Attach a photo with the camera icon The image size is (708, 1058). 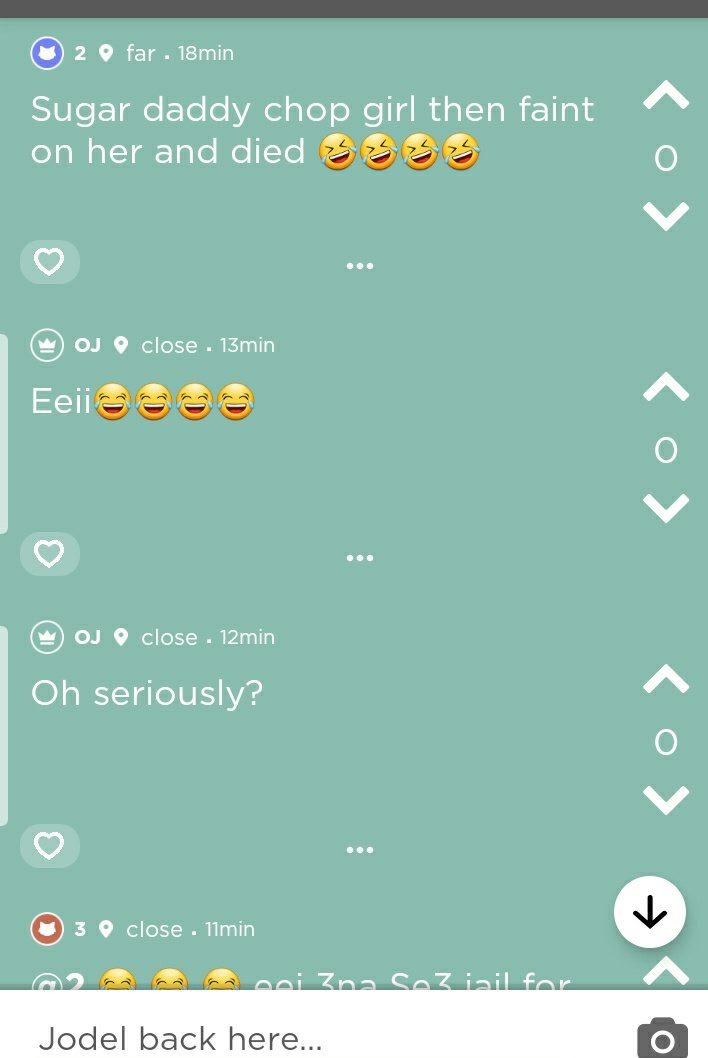point(662,1038)
